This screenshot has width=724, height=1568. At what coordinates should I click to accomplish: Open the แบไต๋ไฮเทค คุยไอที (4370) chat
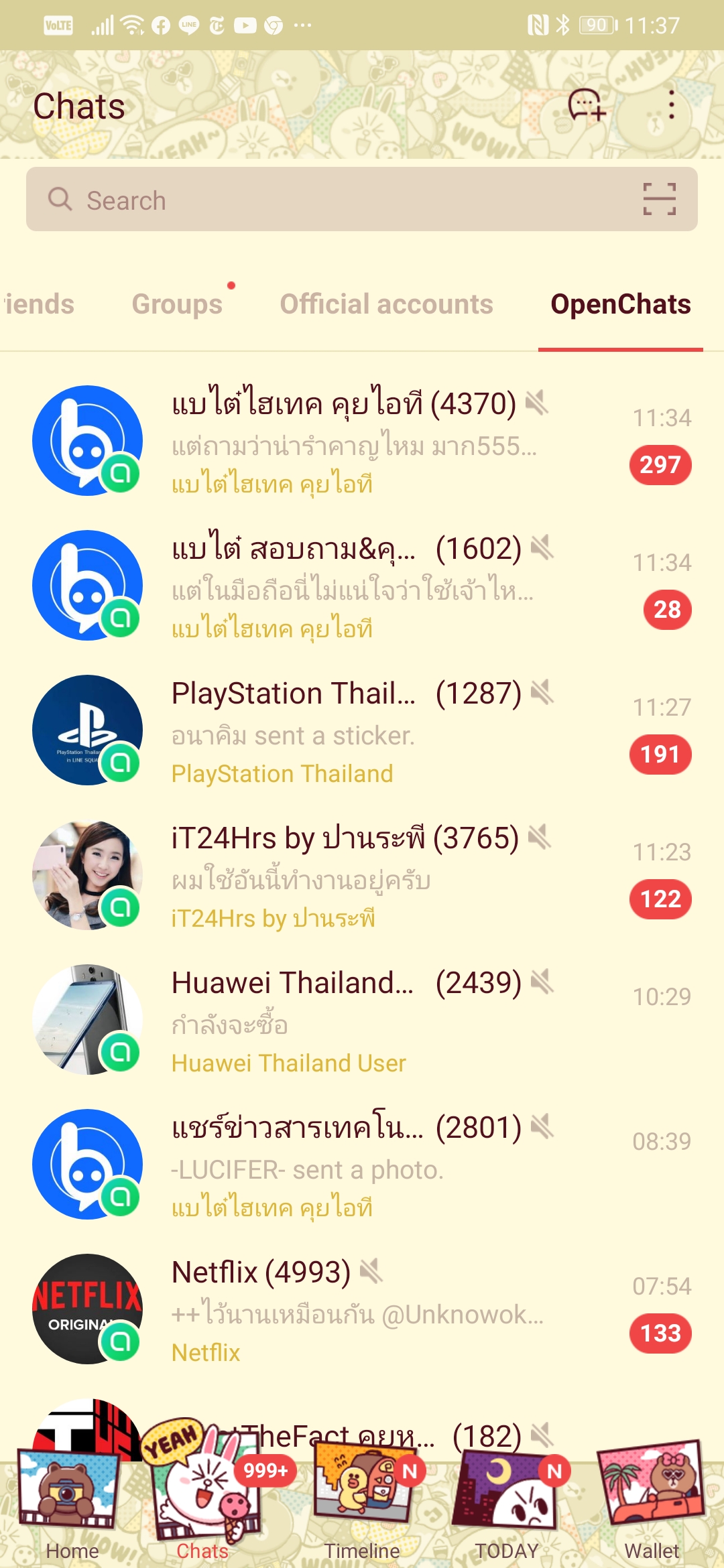[362, 441]
